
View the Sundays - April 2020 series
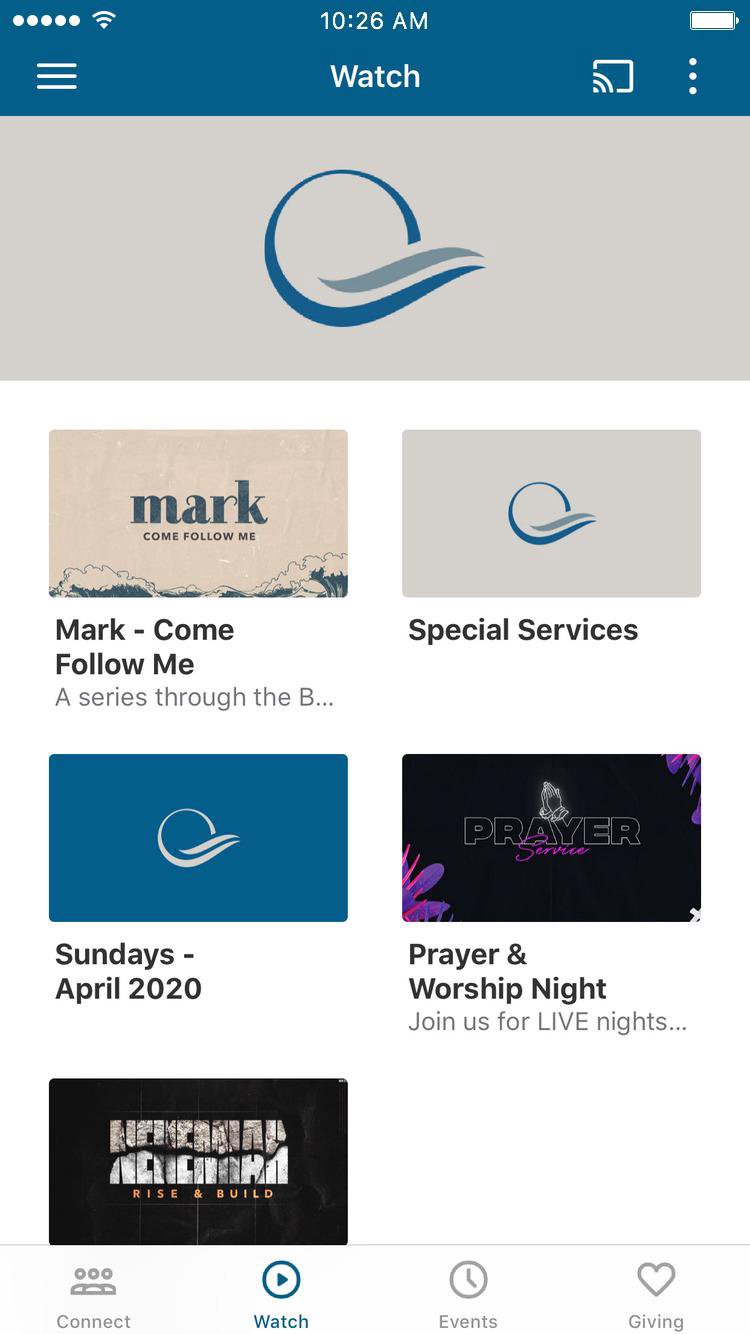point(198,838)
